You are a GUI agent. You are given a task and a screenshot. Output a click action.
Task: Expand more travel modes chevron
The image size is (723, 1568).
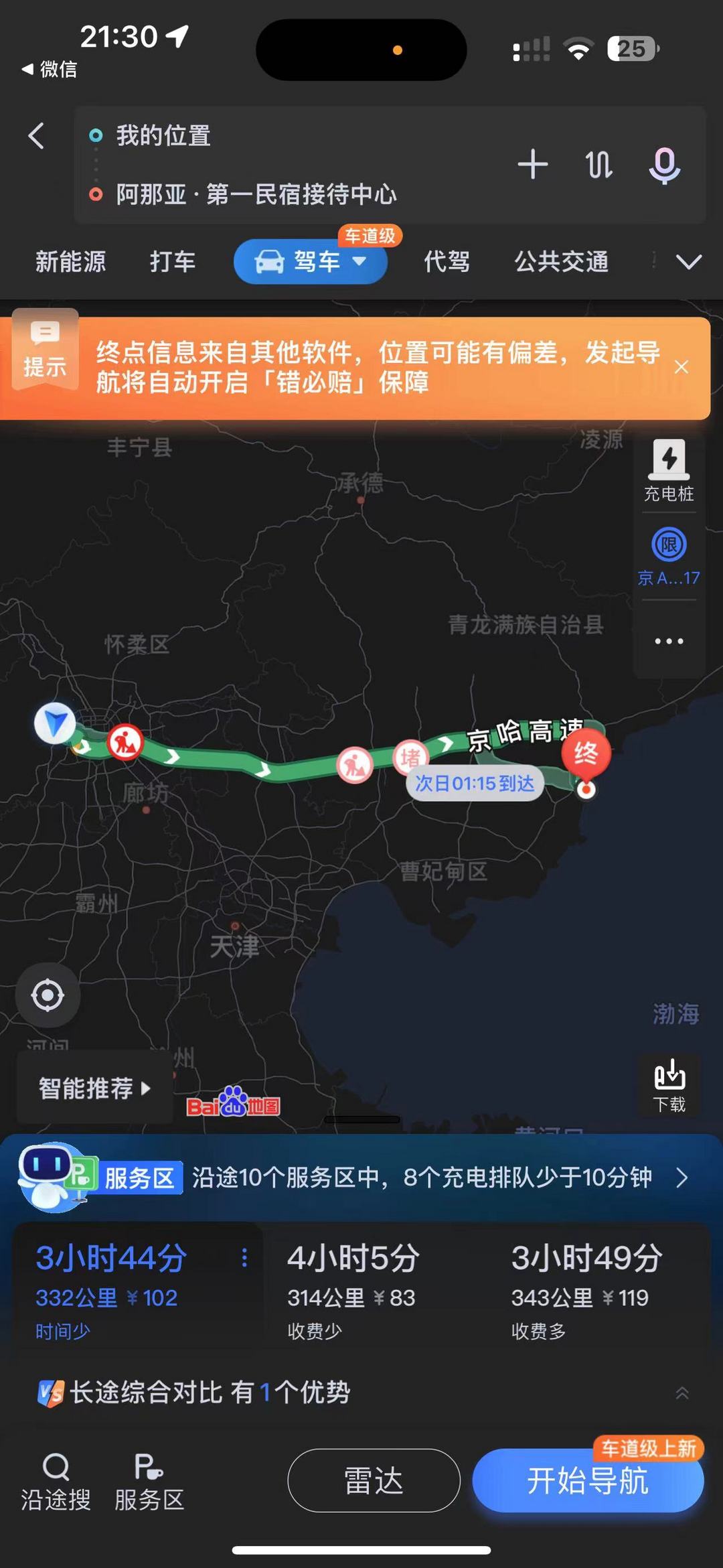point(689,261)
